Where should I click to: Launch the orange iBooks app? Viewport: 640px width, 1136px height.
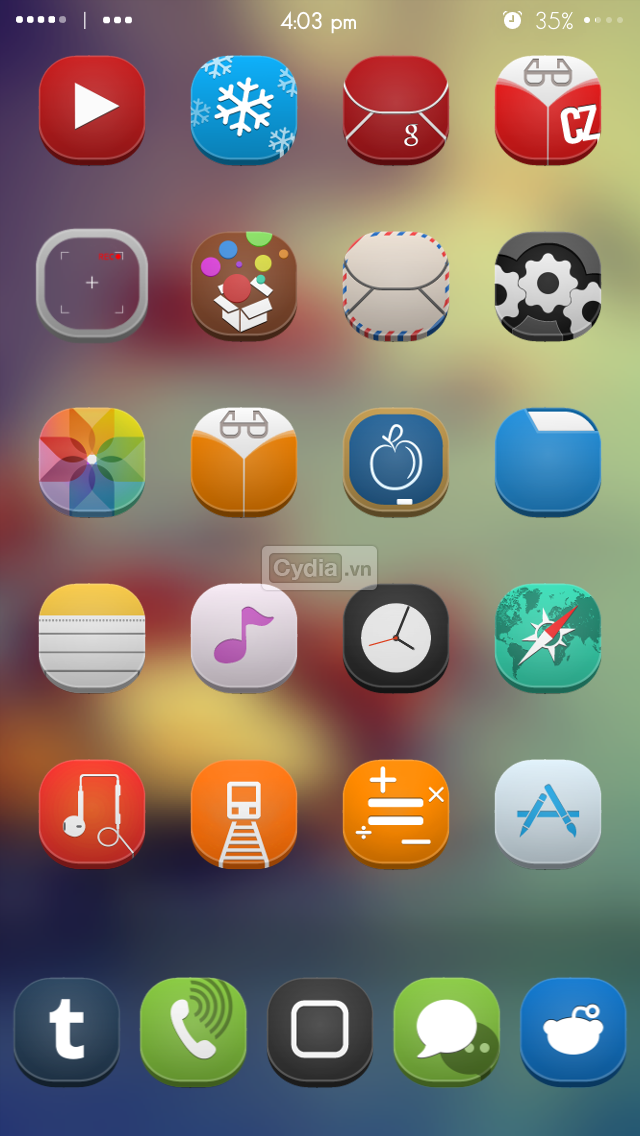[244, 460]
